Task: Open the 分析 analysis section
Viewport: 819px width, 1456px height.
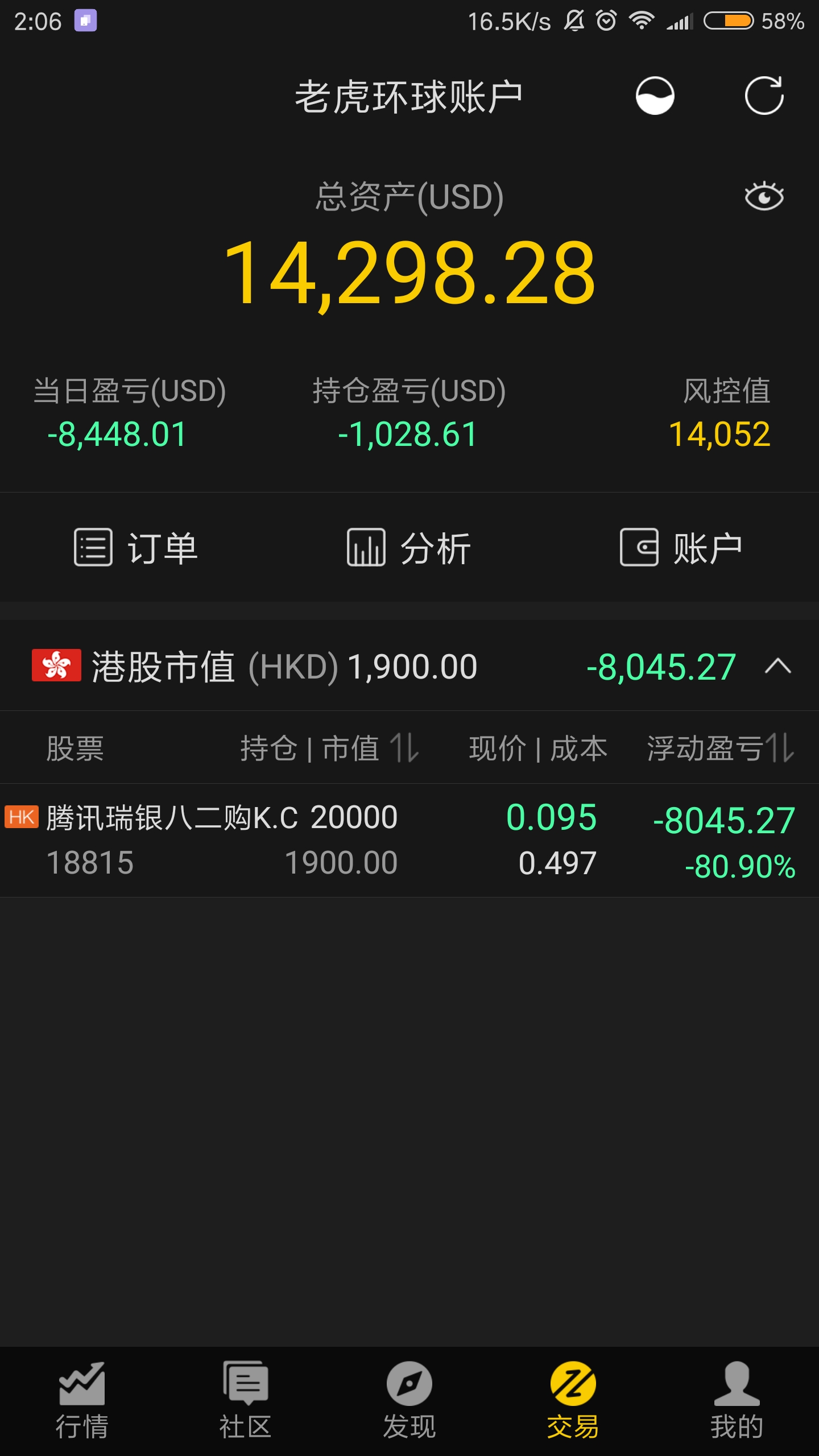Action: (x=409, y=548)
